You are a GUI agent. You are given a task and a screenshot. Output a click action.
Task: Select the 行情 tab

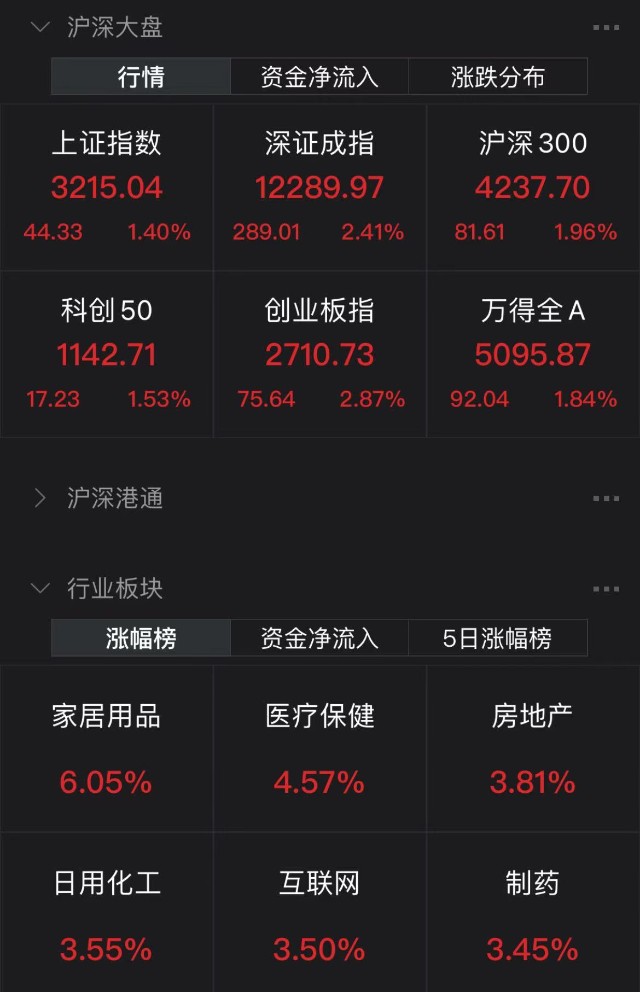(141, 77)
